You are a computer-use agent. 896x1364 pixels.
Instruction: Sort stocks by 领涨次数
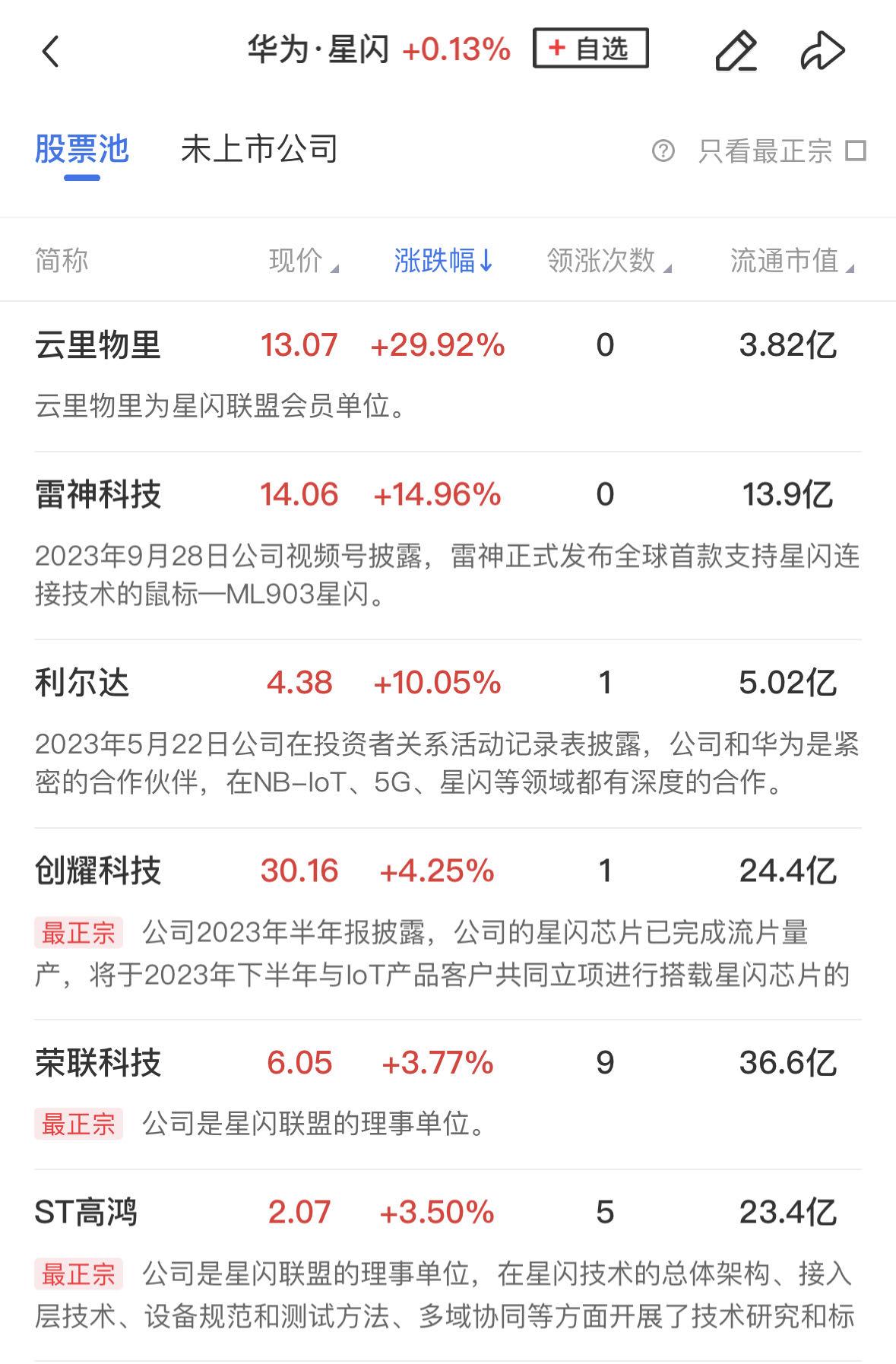(608, 261)
